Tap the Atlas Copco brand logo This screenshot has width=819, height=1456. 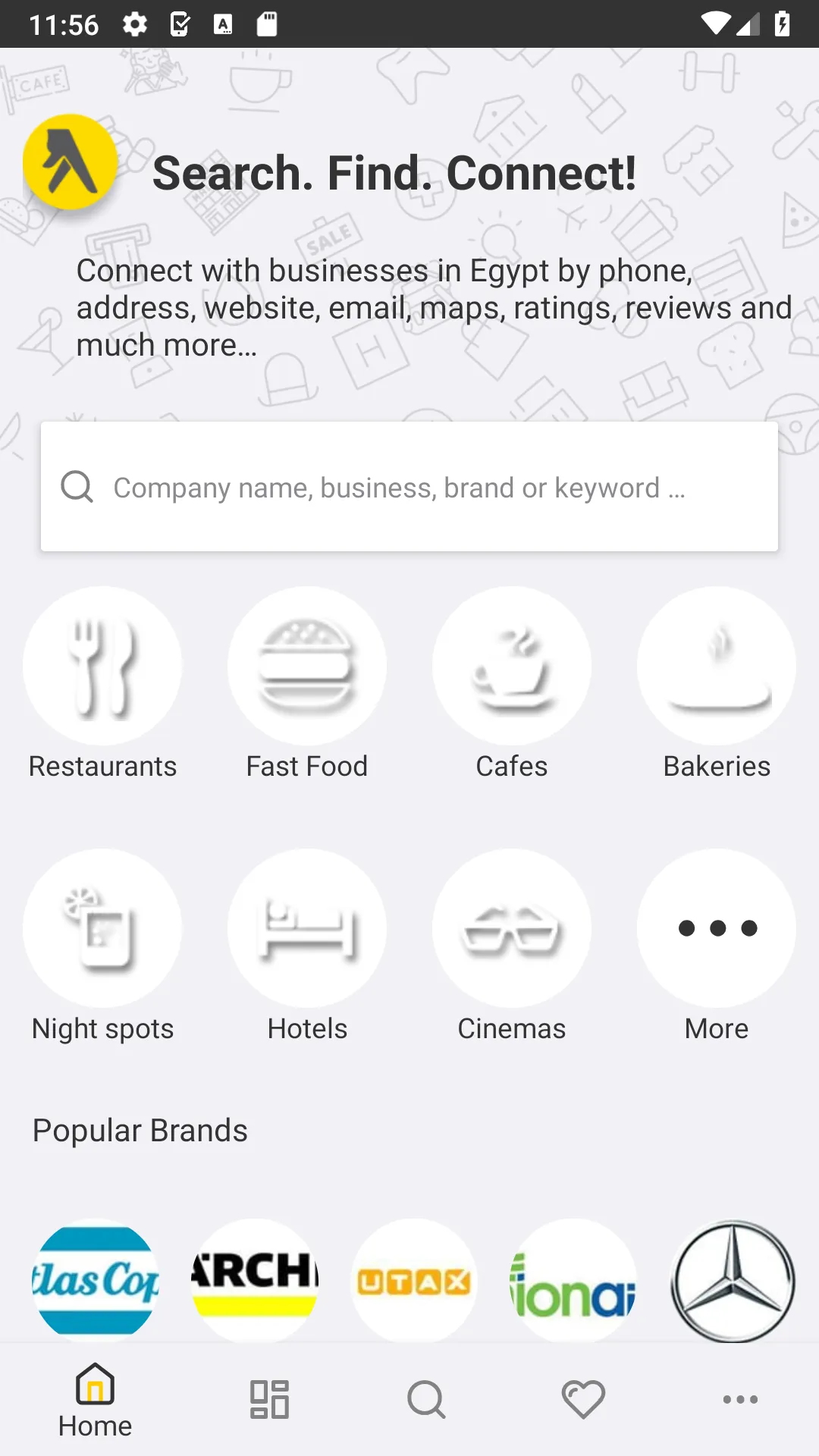[95, 1282]
